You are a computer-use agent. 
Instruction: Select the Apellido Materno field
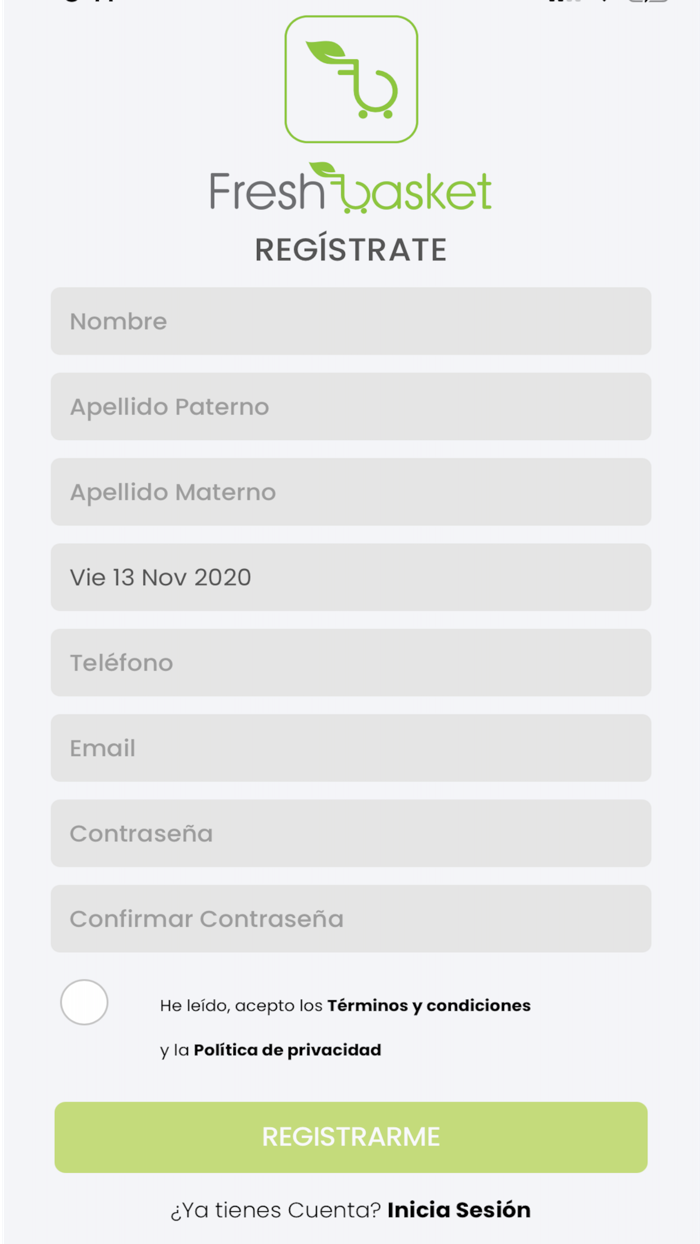tap(350, 492)
